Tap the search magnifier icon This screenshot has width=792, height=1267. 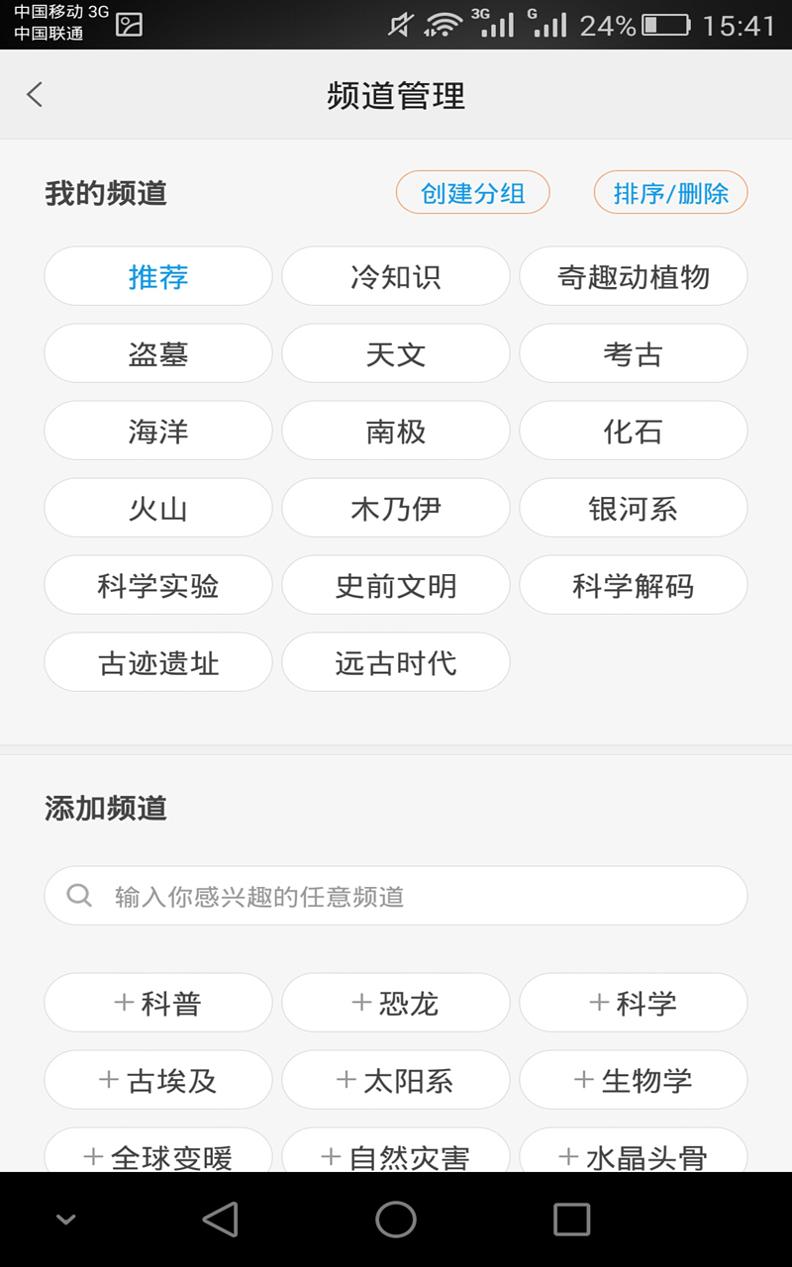78,896
